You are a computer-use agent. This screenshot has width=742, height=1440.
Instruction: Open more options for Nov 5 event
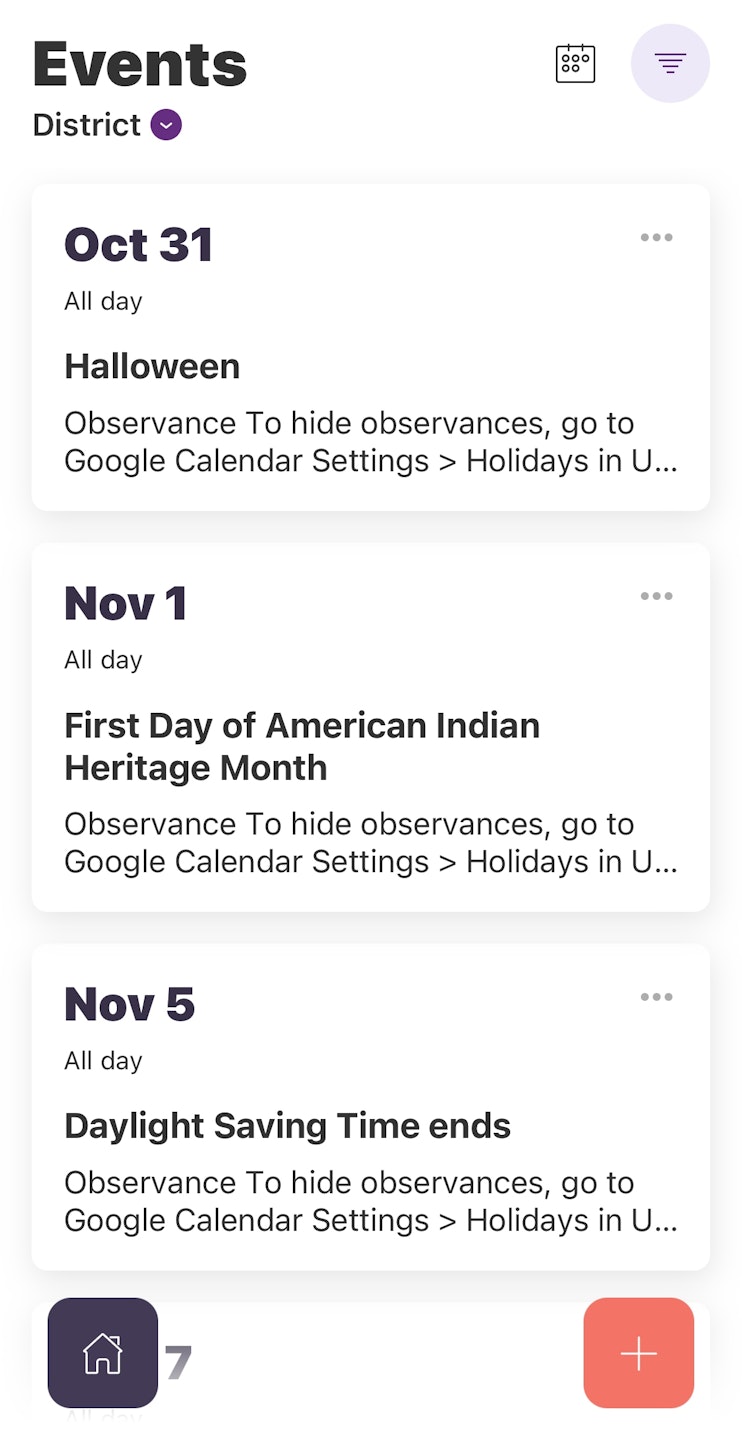(x=656, y=997)
